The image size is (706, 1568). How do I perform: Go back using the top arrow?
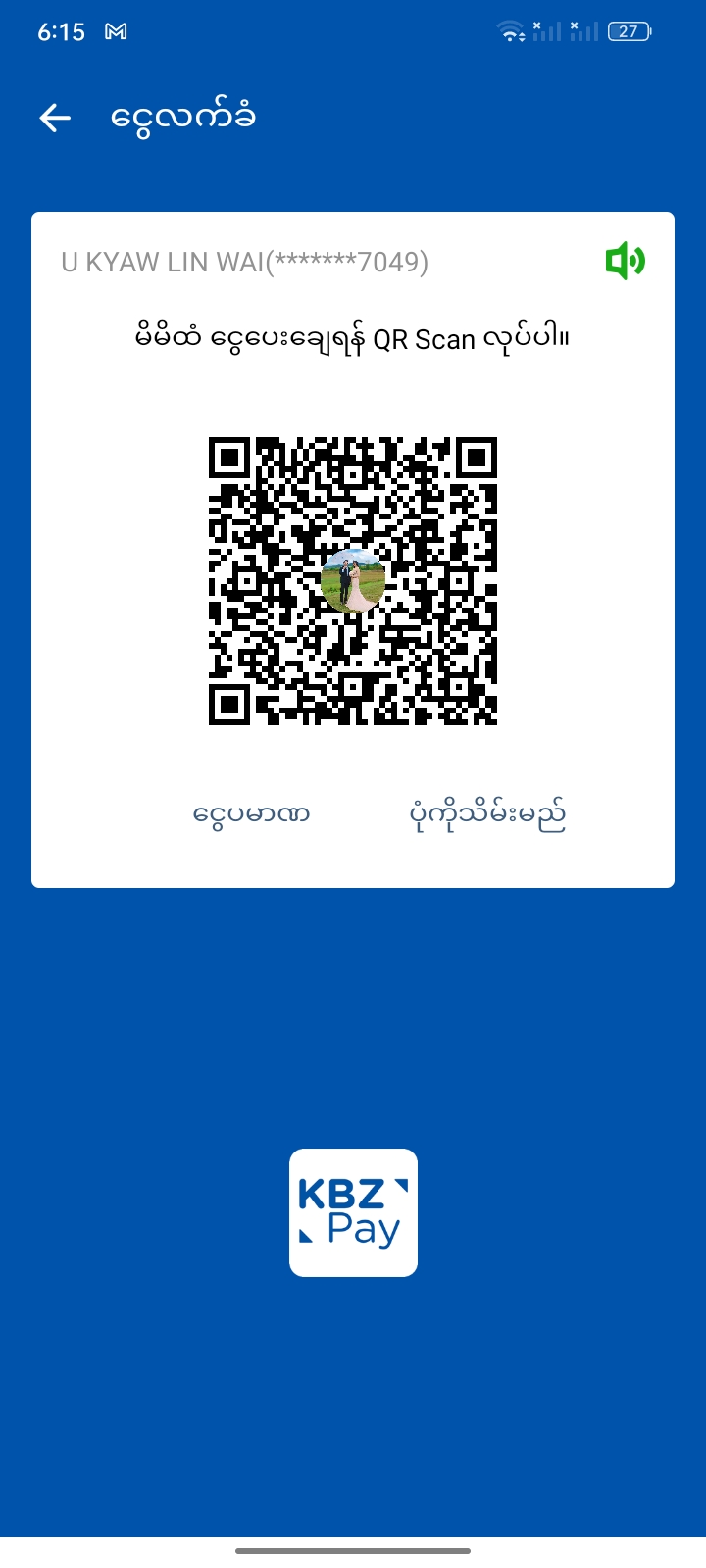point(55,119)
